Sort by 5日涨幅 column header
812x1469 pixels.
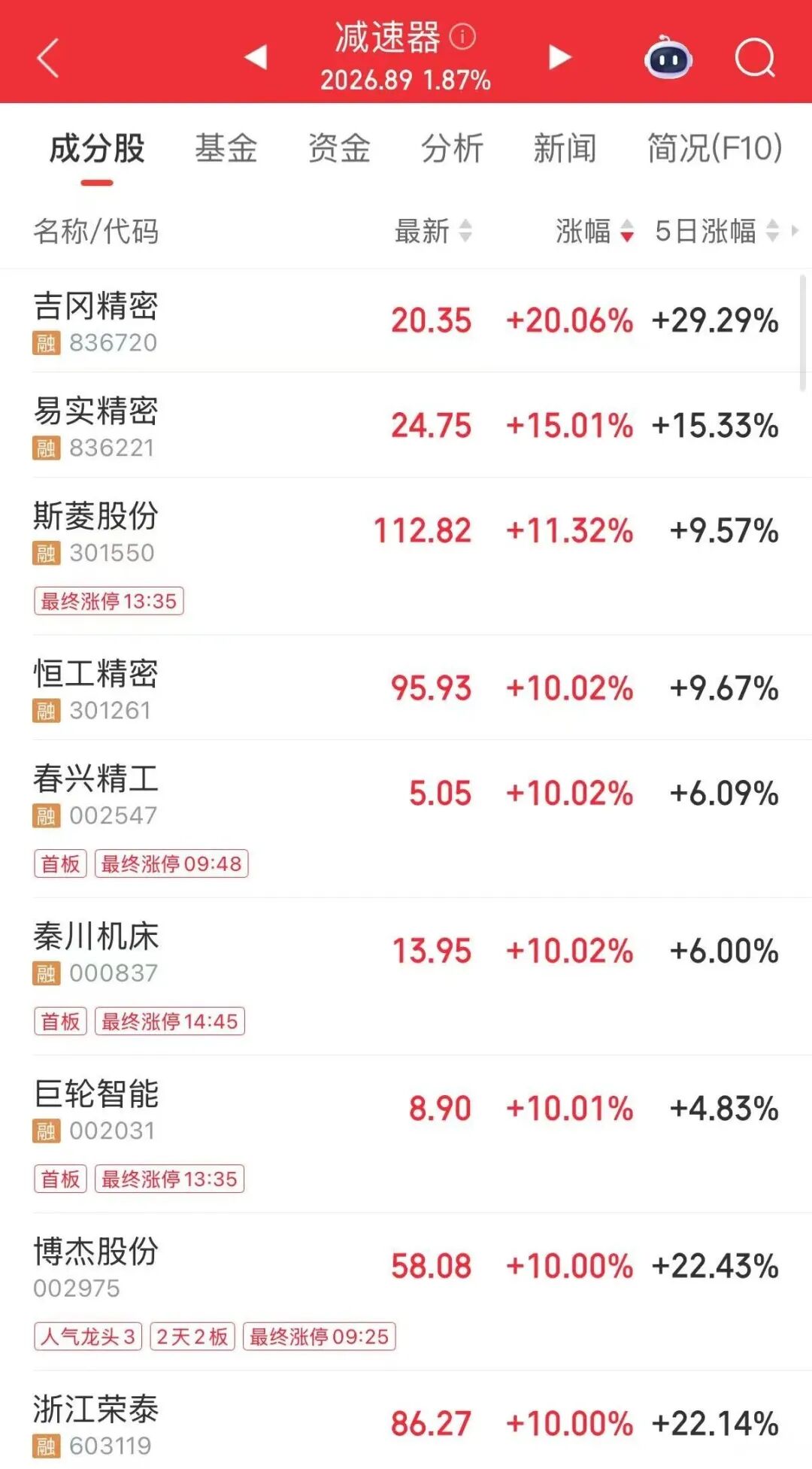(717, 231)
